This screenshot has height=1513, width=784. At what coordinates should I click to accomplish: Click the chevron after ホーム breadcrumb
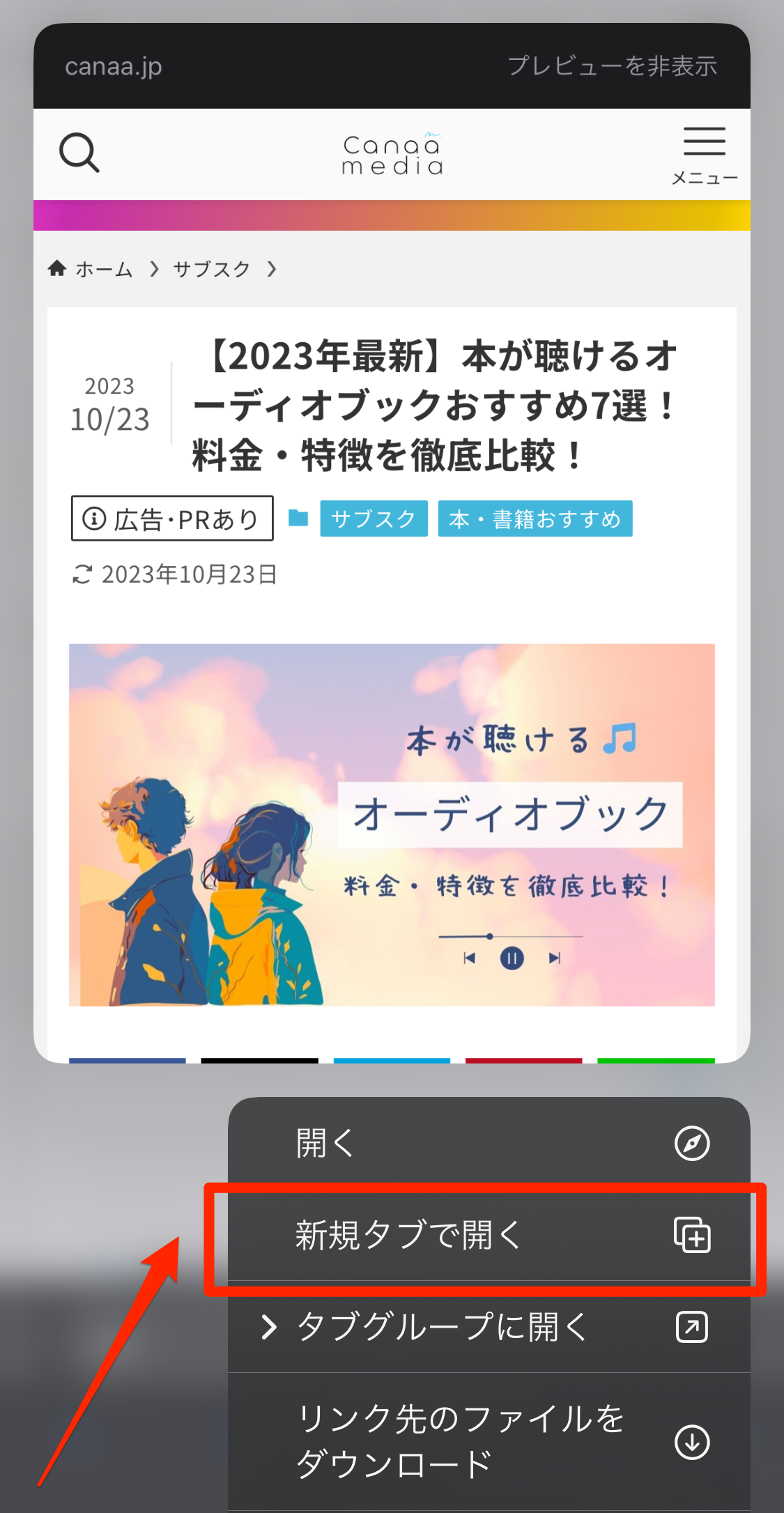(154, 269)
